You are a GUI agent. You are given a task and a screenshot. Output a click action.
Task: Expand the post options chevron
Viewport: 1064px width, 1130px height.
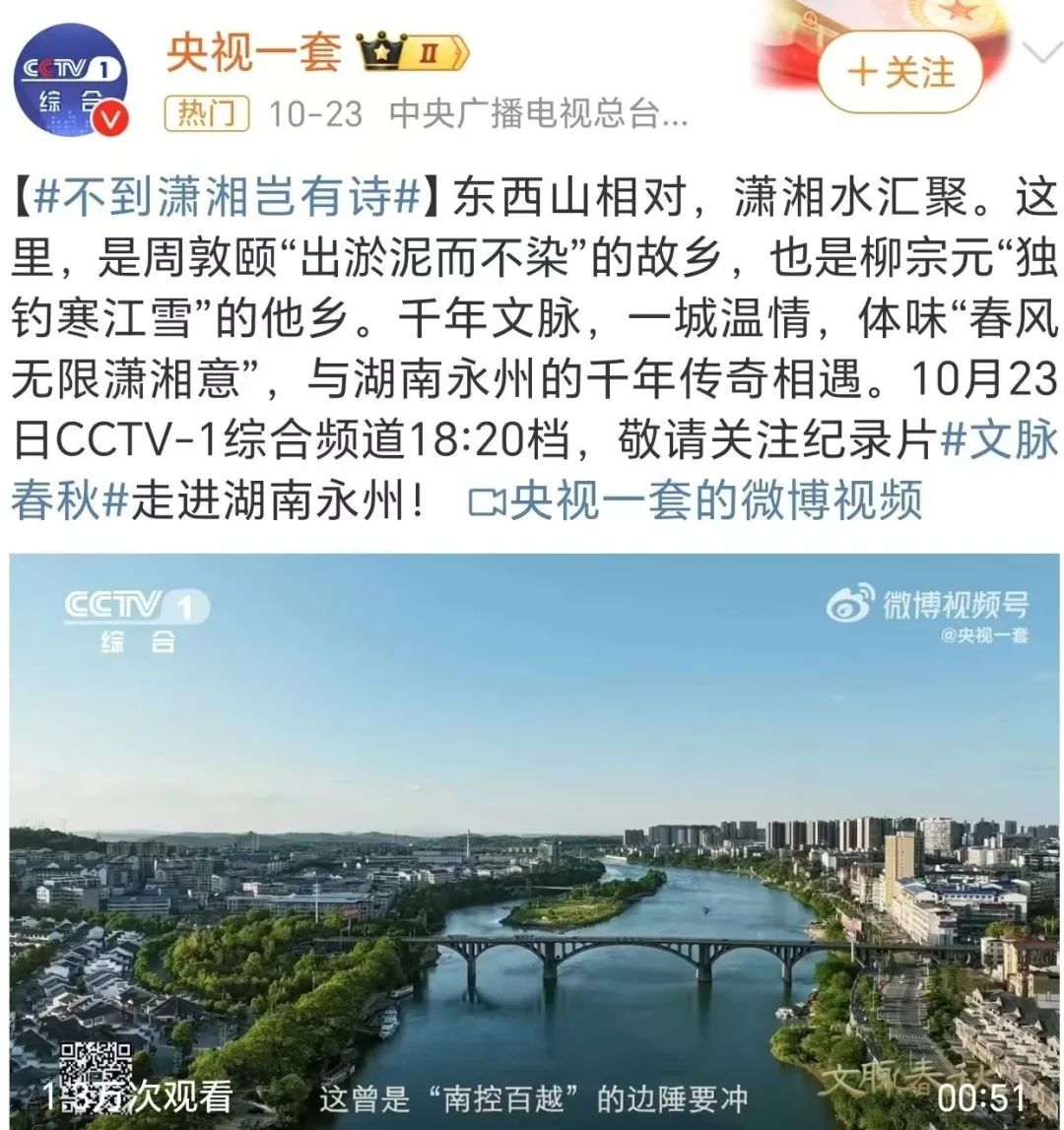(1041, 52)
